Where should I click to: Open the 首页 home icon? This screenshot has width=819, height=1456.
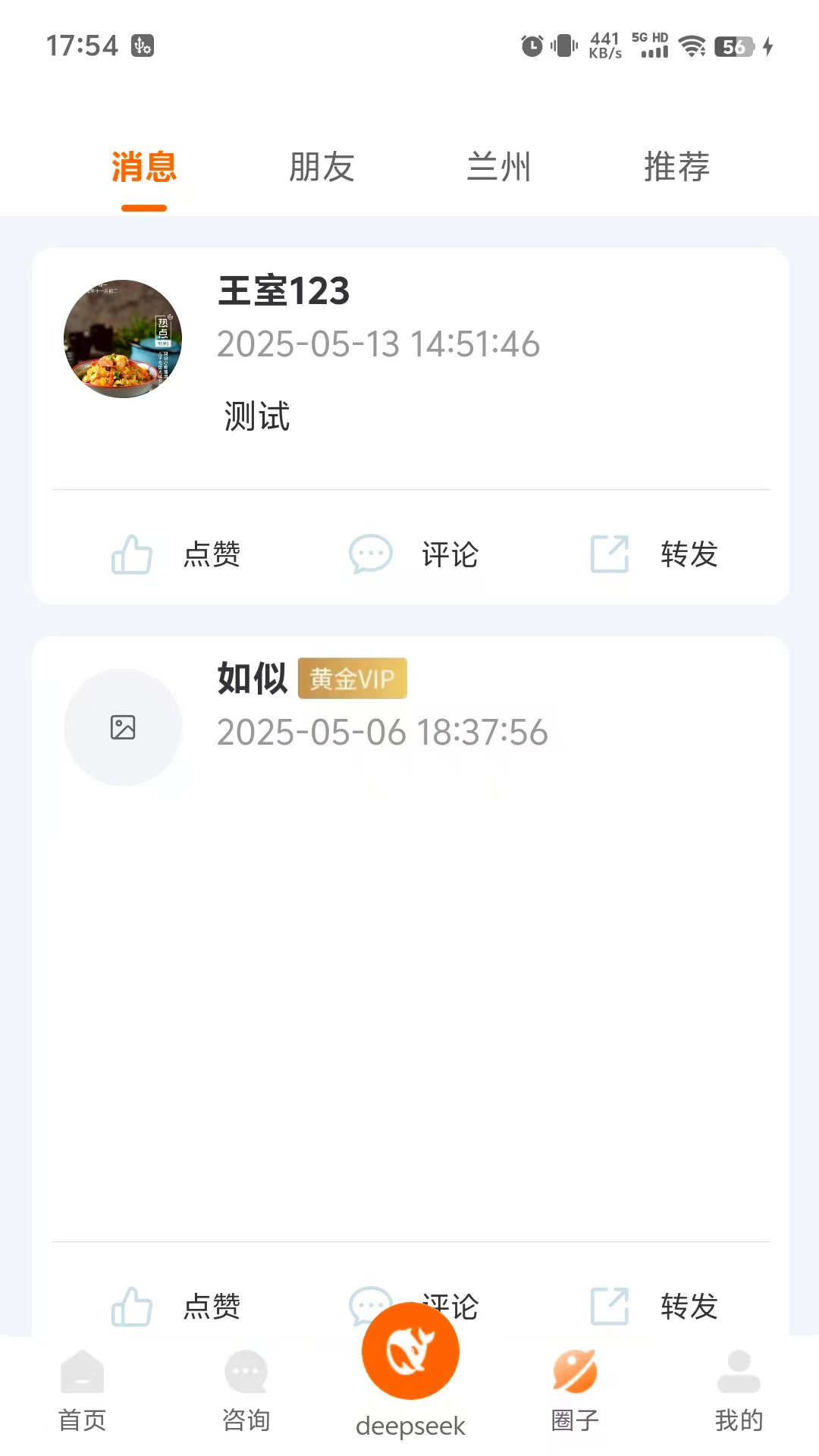81,1373
